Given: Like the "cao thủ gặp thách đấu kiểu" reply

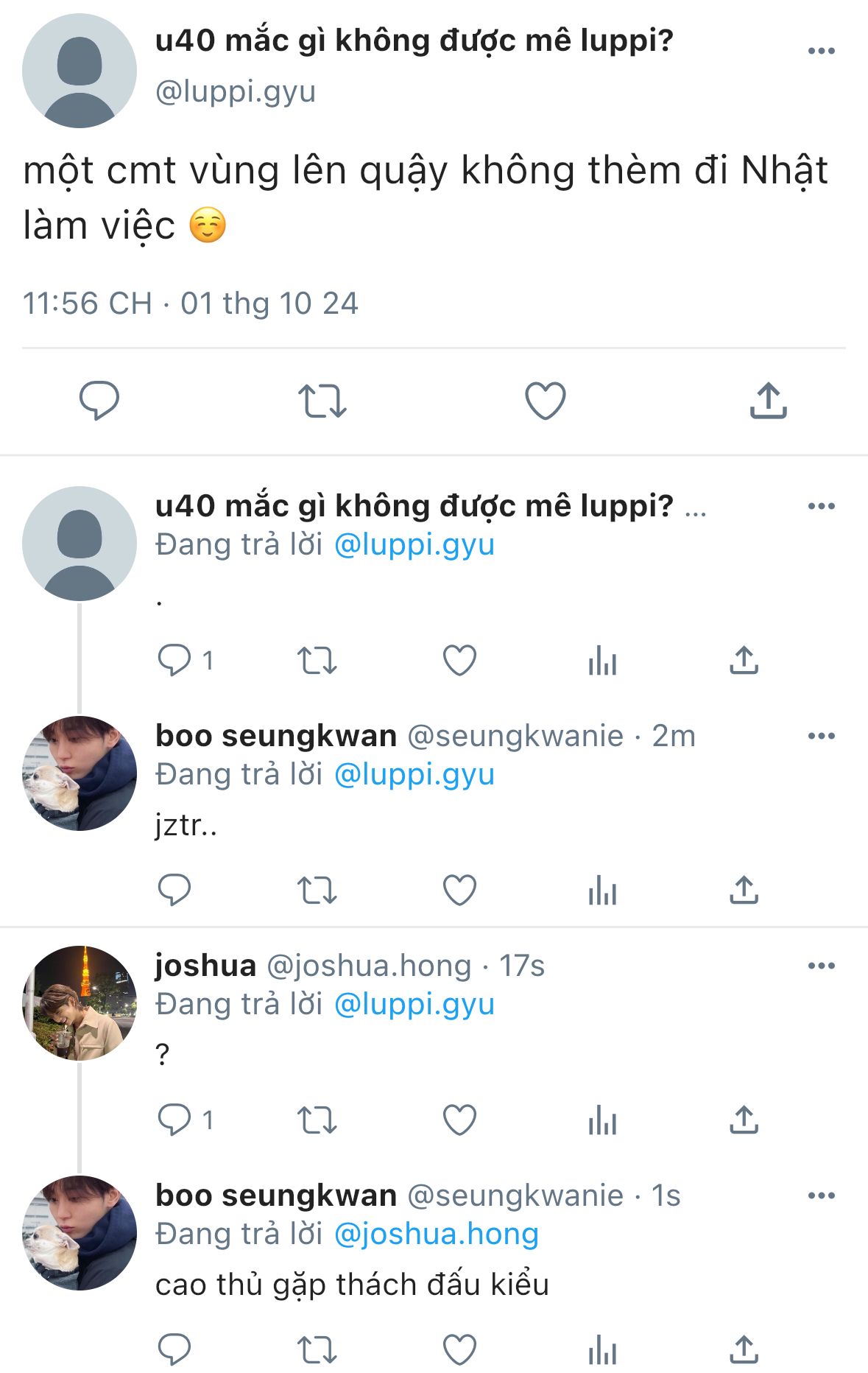Looking at the screenshot, I should [x=460, y=1349].
